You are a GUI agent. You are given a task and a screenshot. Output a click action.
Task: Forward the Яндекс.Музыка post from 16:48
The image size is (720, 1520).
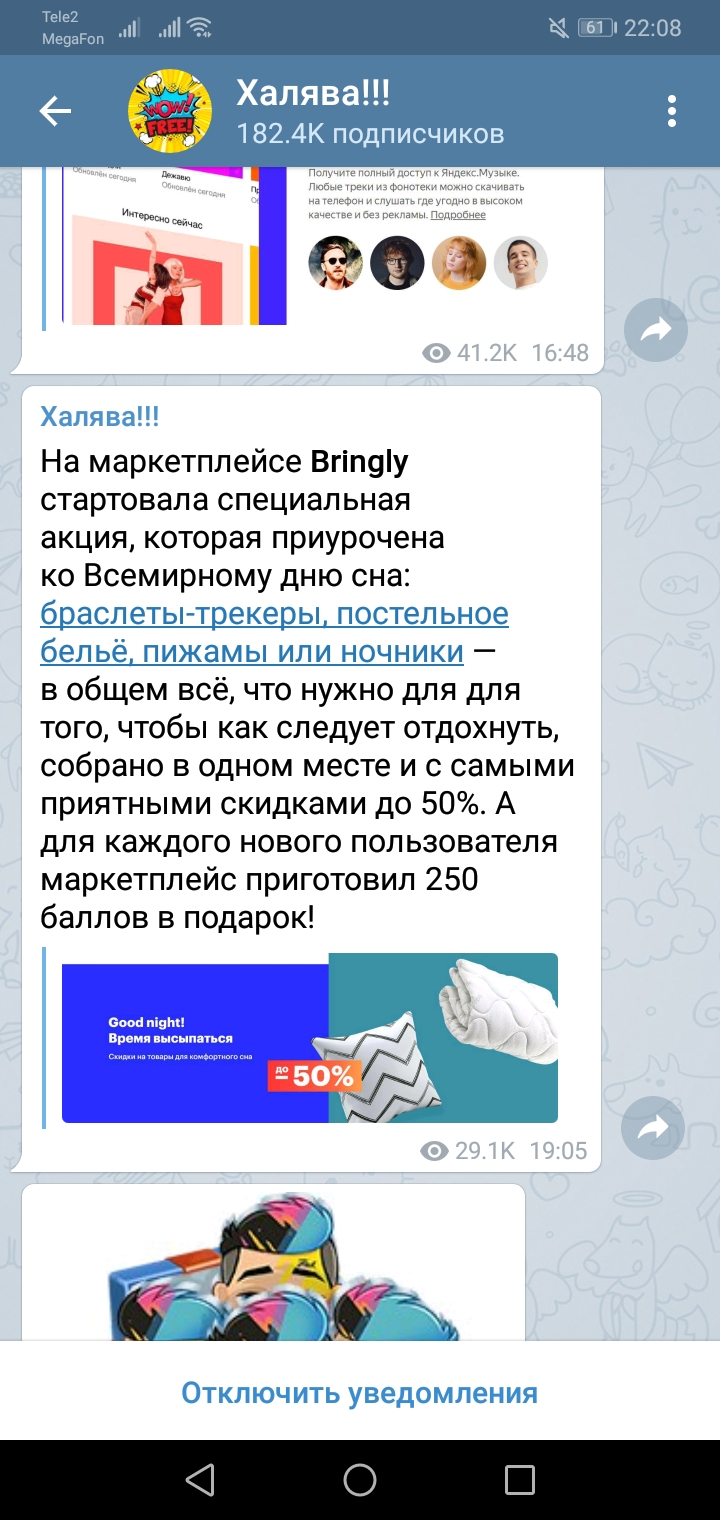pos(656,329)
